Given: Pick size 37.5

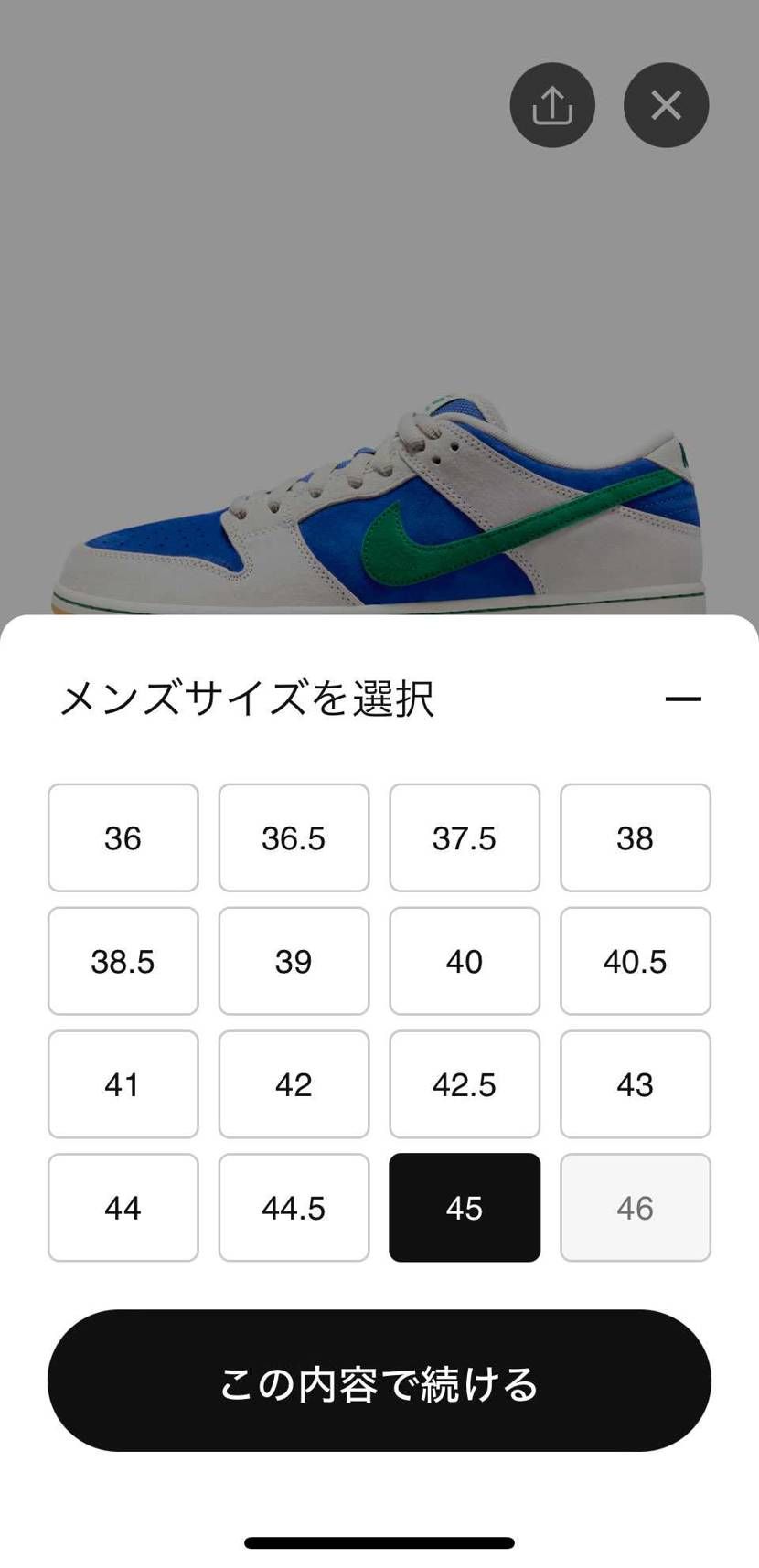Looking at the screenshot, I should (465, 837).
